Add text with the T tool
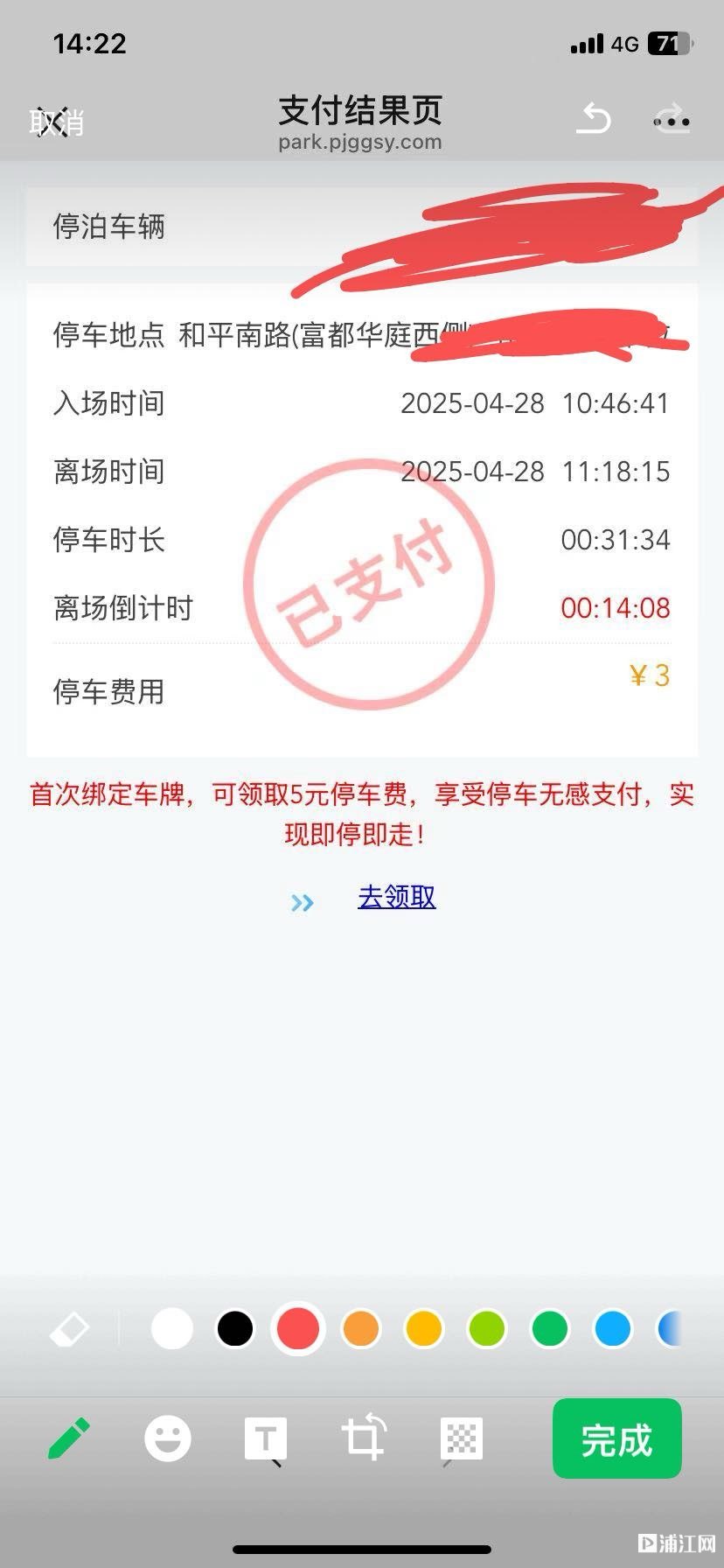The height and width of the screenshot is (1568, 724). click(x=265, y=1439)
